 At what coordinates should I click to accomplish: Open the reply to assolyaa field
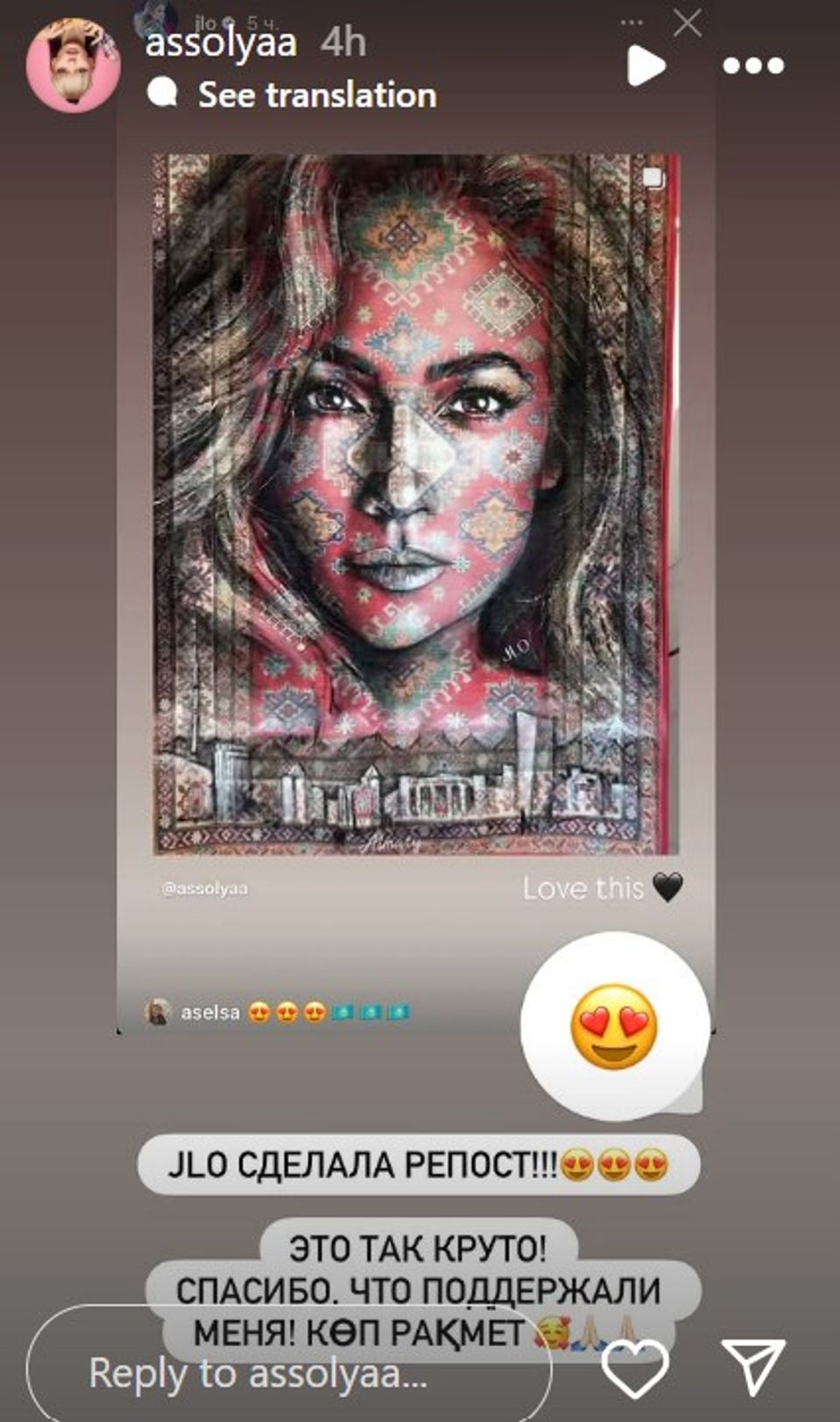tap(289, 1372)
